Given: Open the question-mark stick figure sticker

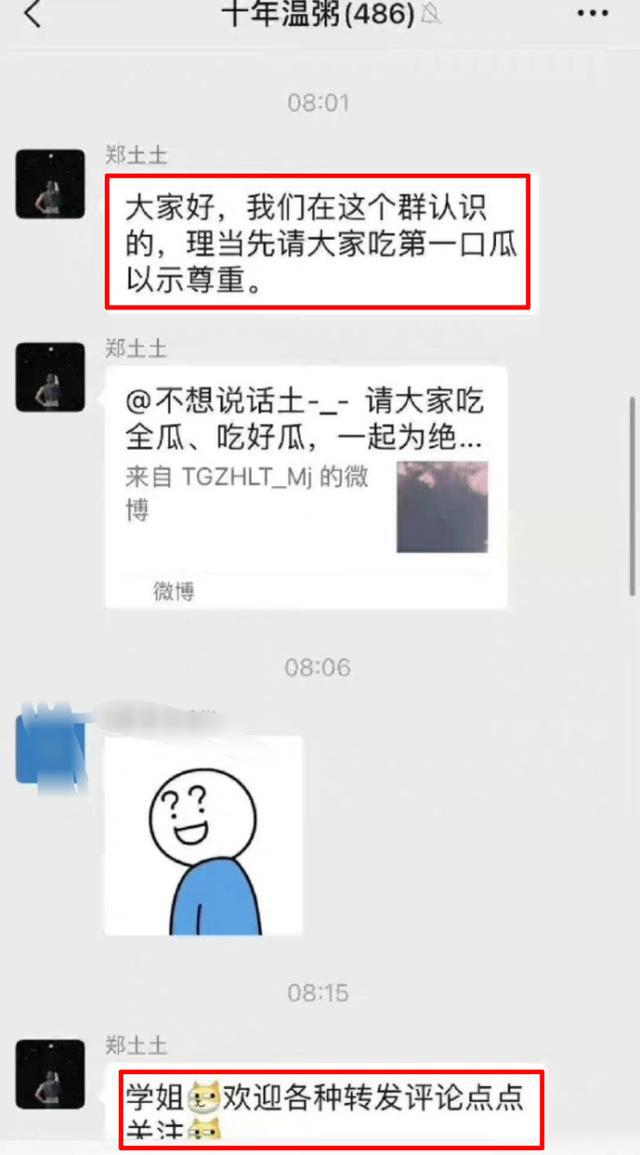Looking at the screenshot, I should pos(203,835).
